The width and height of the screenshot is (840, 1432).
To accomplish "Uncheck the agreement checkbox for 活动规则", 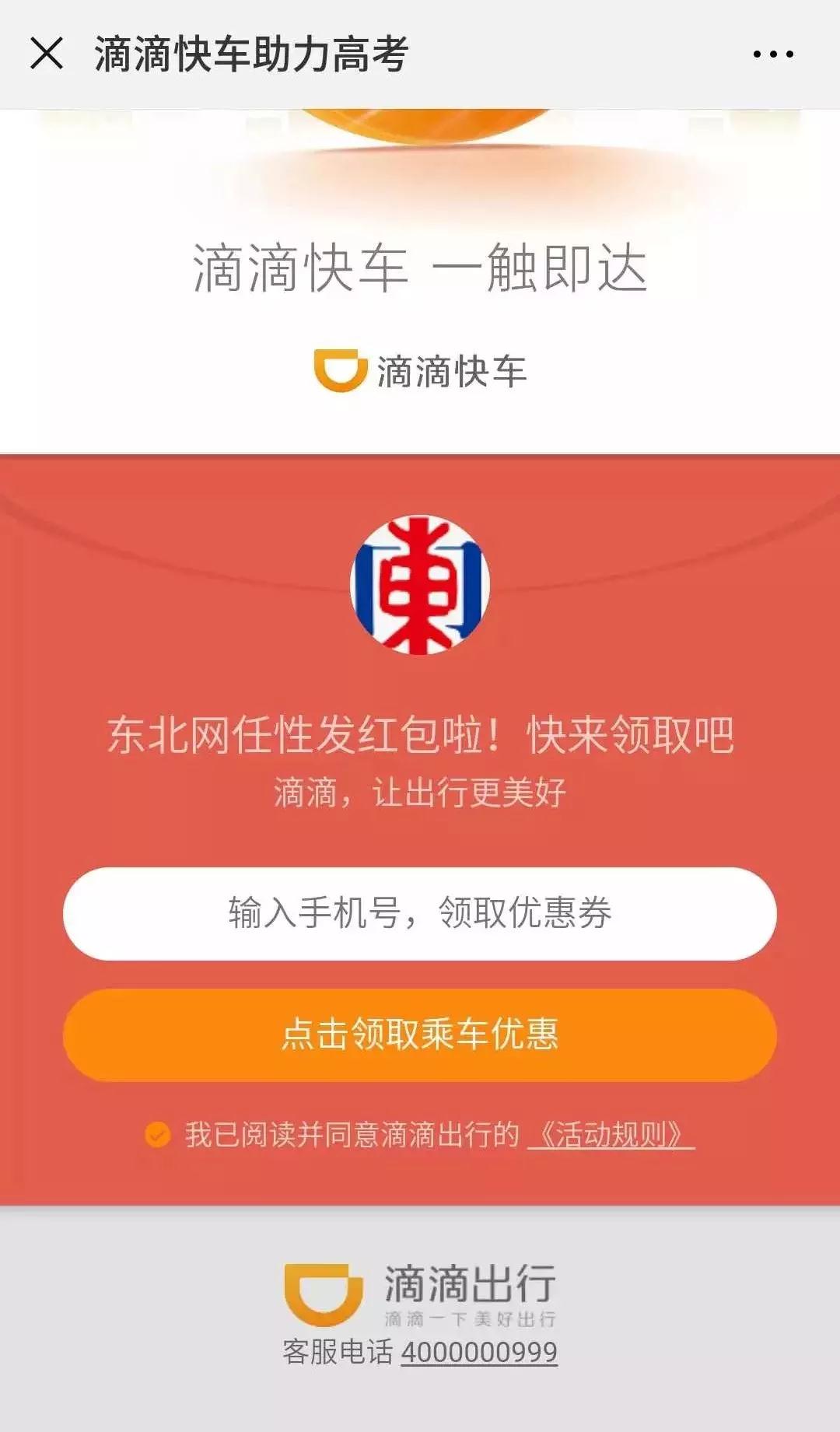I will [x=158, y=1135].
